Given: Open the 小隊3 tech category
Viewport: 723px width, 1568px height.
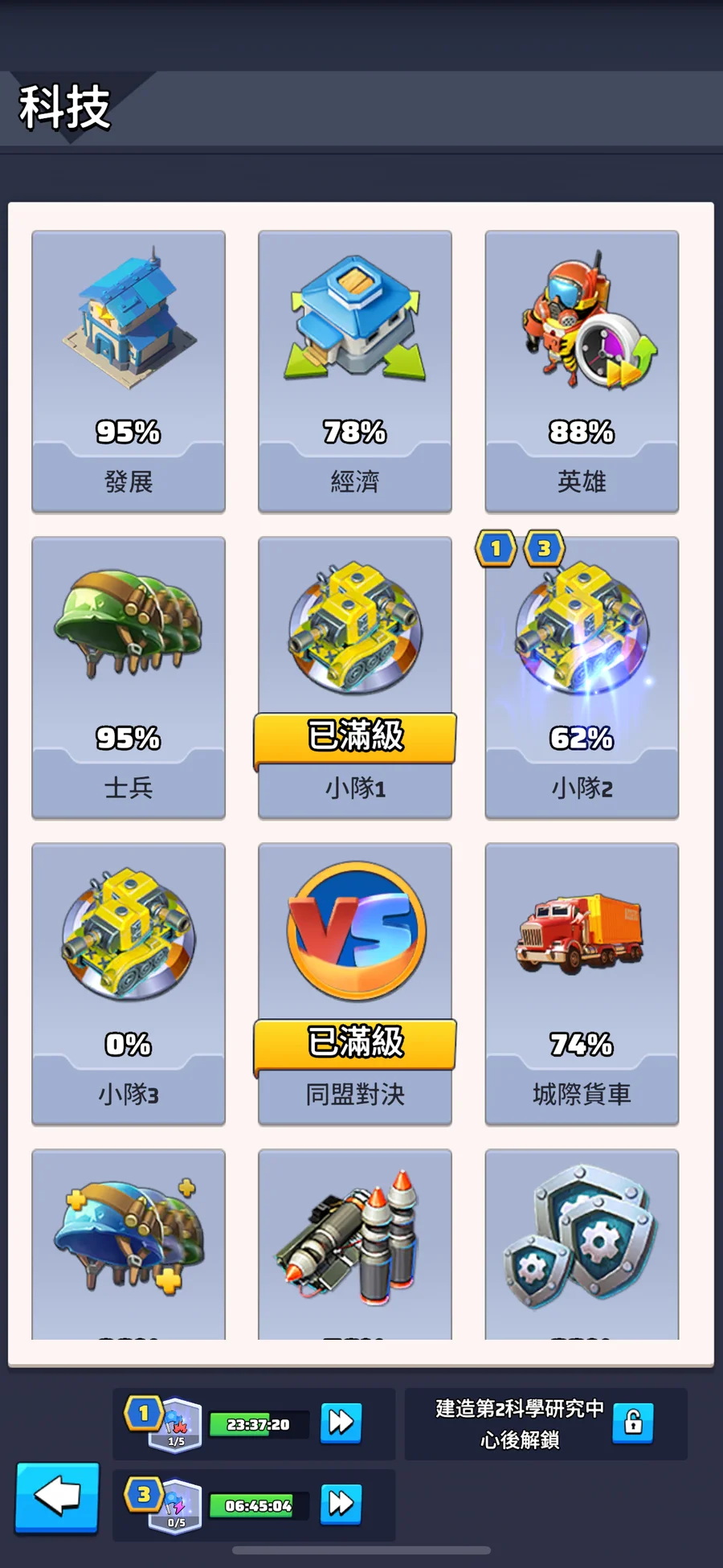Looking at the screenshot, I should pos(129,983).
